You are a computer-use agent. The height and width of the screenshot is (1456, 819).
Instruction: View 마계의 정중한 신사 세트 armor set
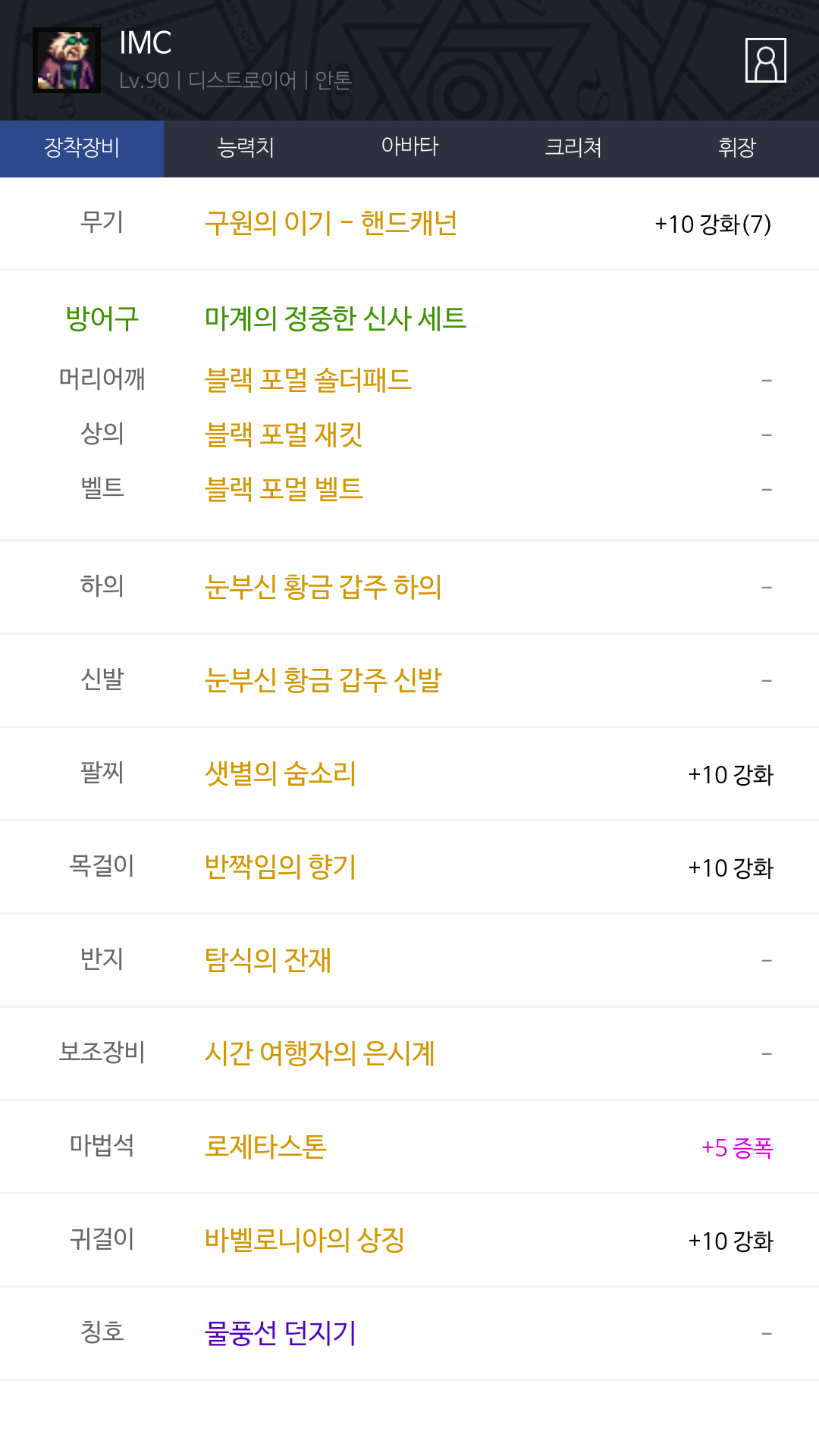335,318
